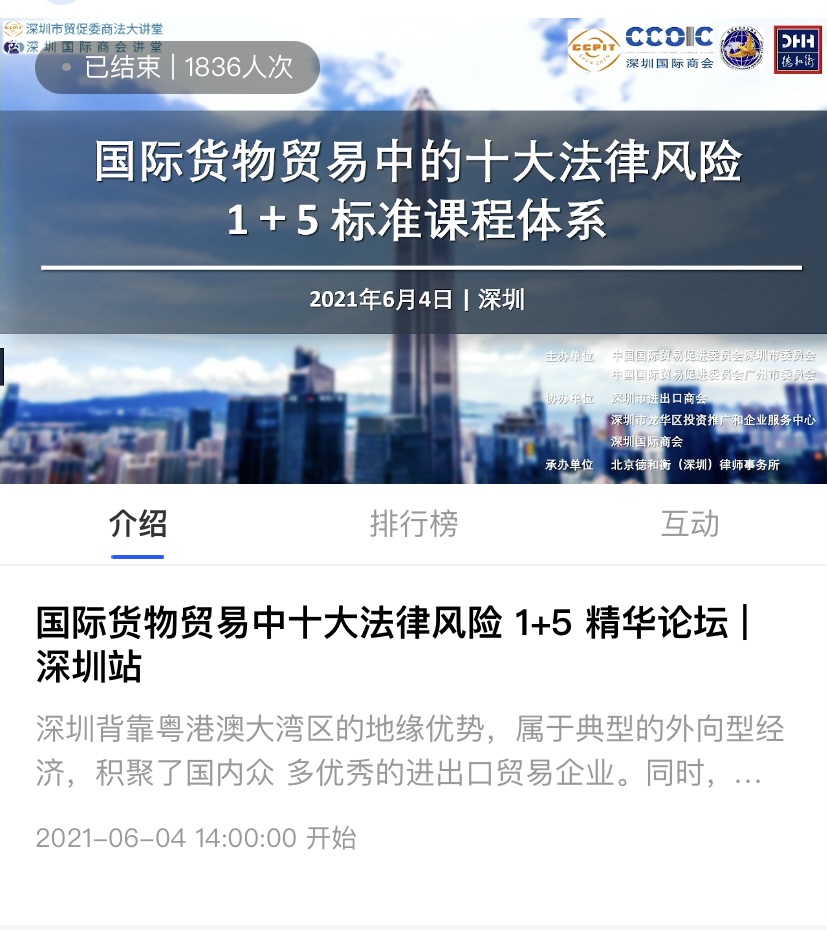Open the 介绍 tab

point(138,523)
